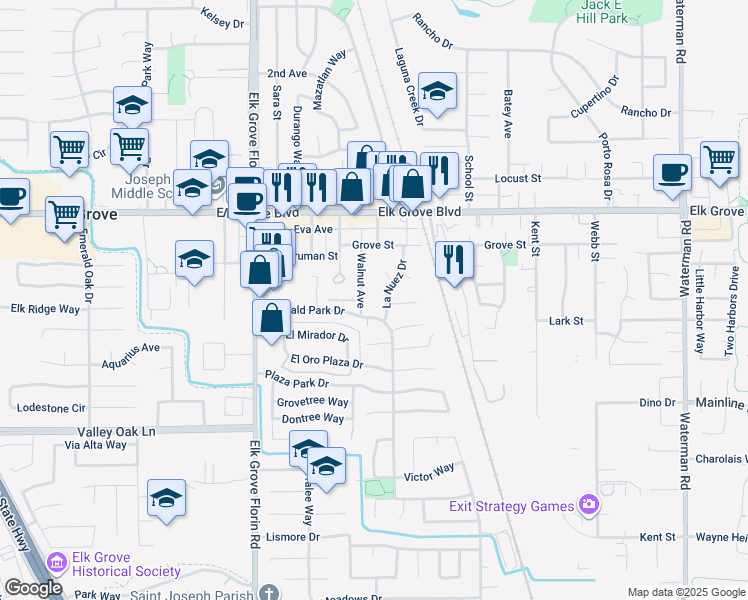Select the coffee cup marker beside Waterman Rd
This screenshot has width=748, height=600.
672,172
